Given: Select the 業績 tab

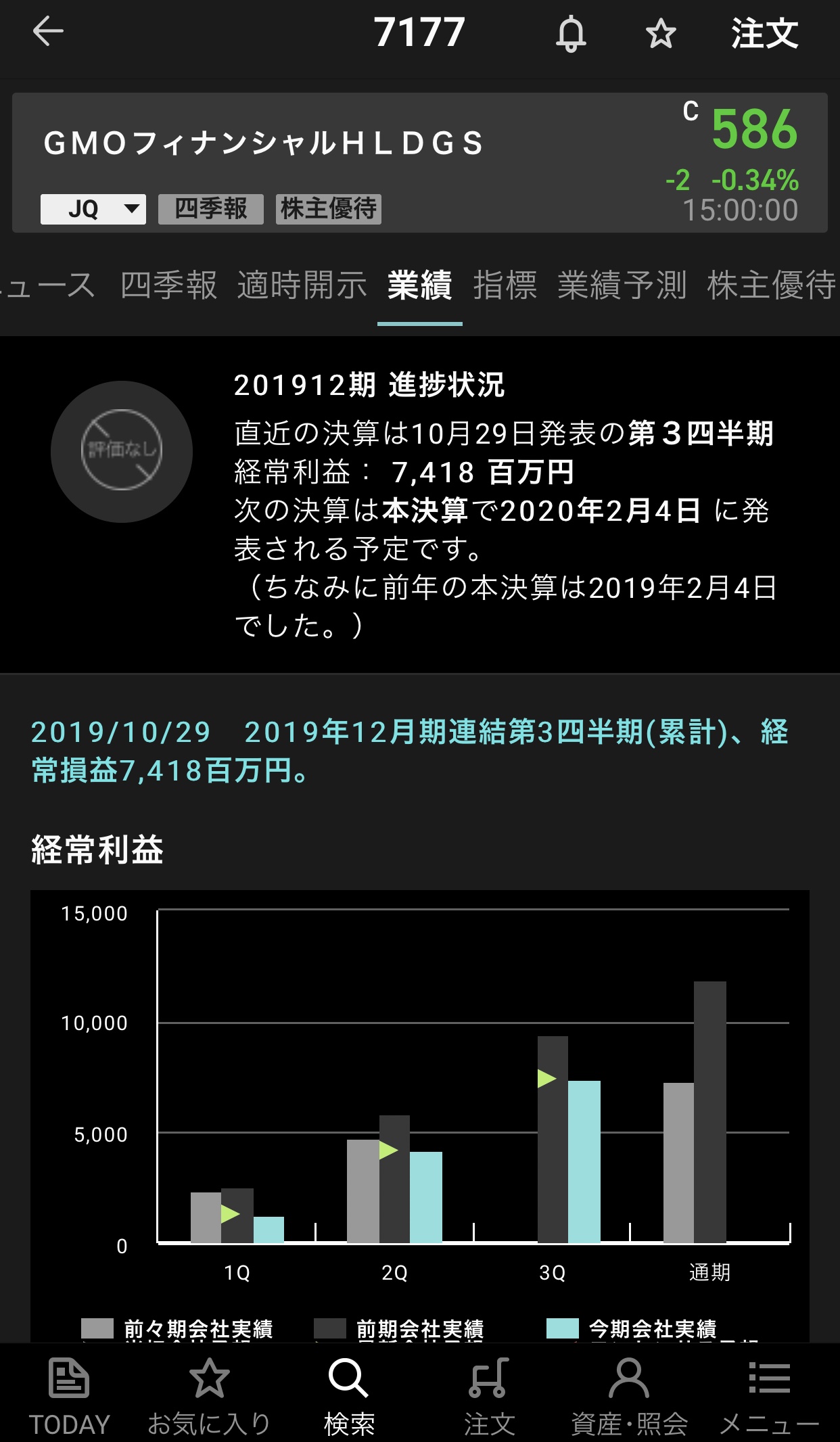Looking at the screenshot, I should [x=419, y=285].
